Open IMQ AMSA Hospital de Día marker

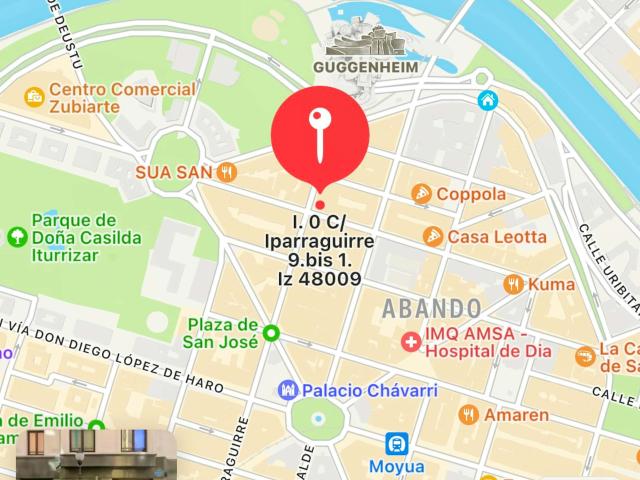(410, 342)
